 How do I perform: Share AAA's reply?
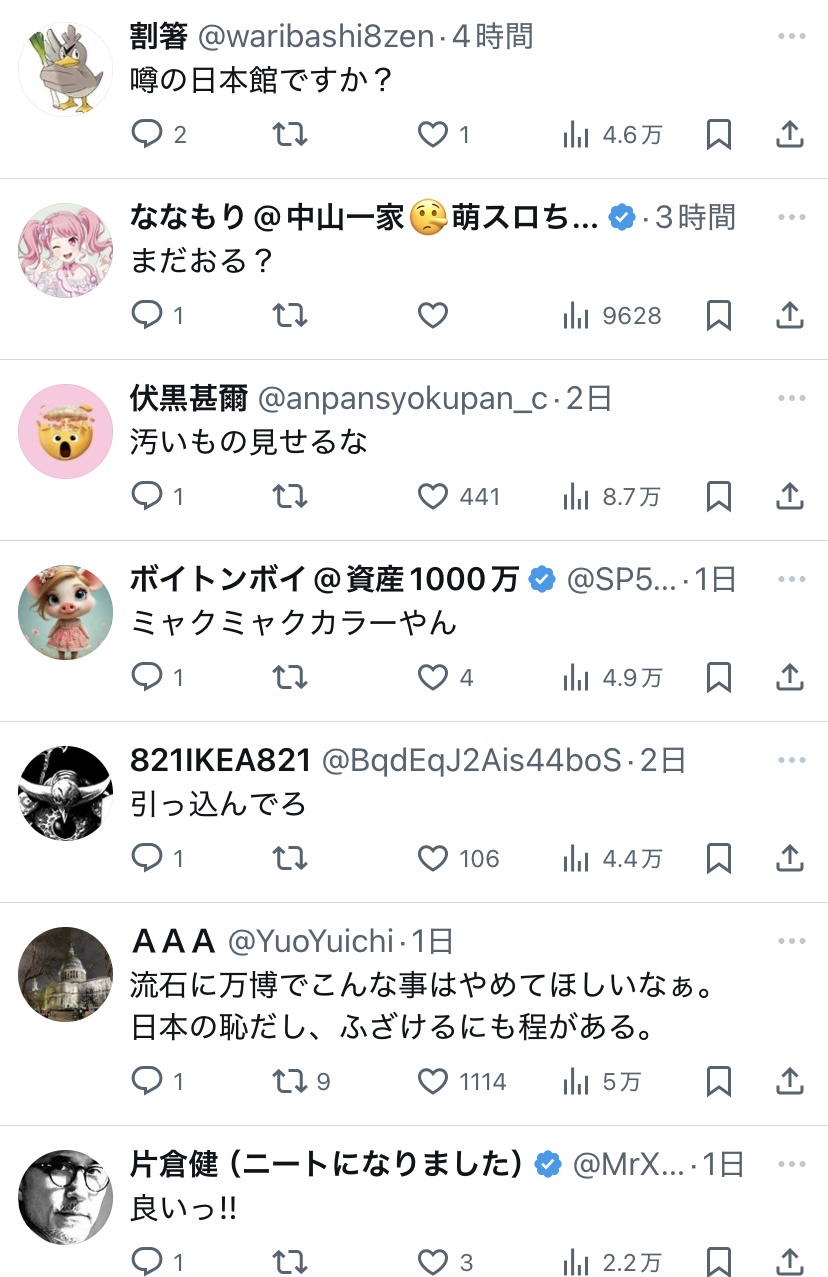coord(790,1081)
